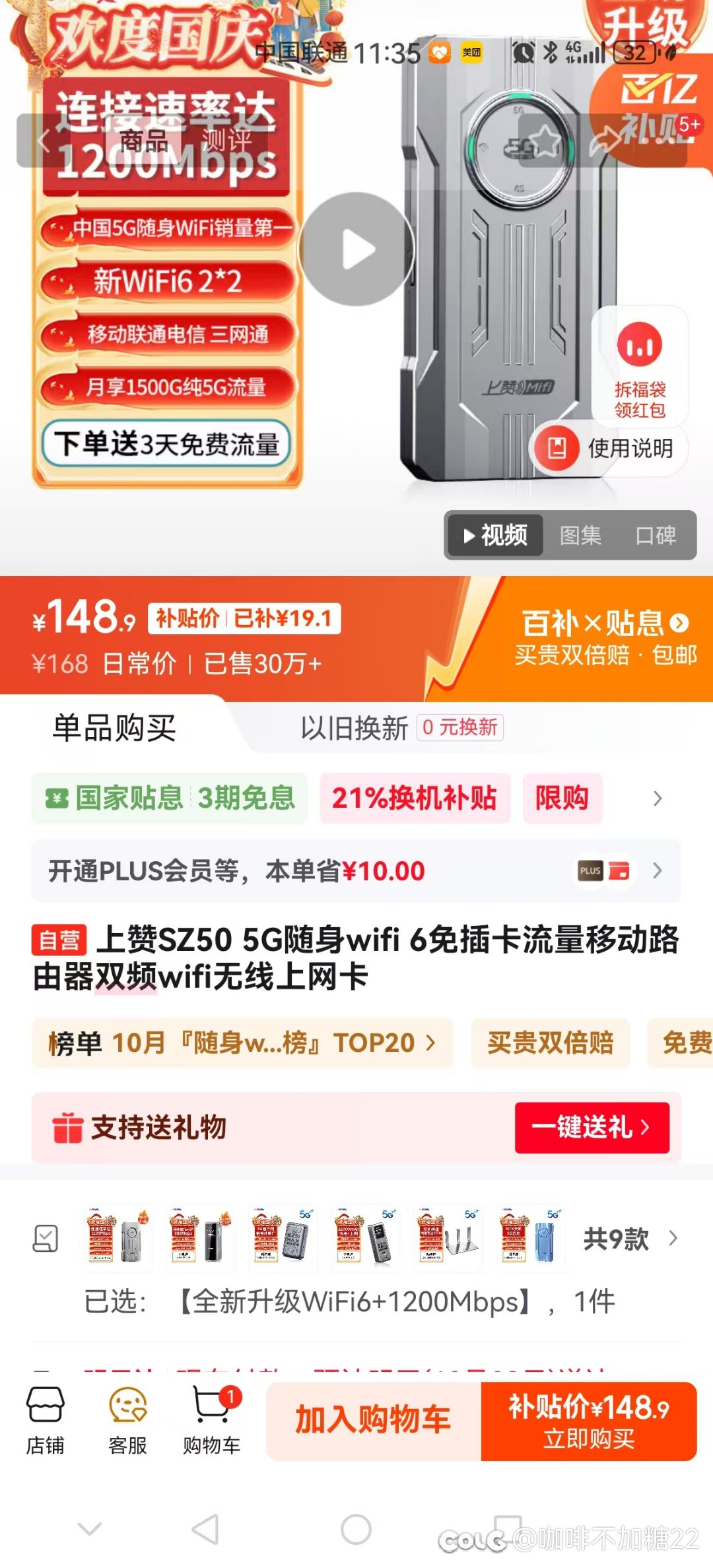Play the product video

pos(357,249)
